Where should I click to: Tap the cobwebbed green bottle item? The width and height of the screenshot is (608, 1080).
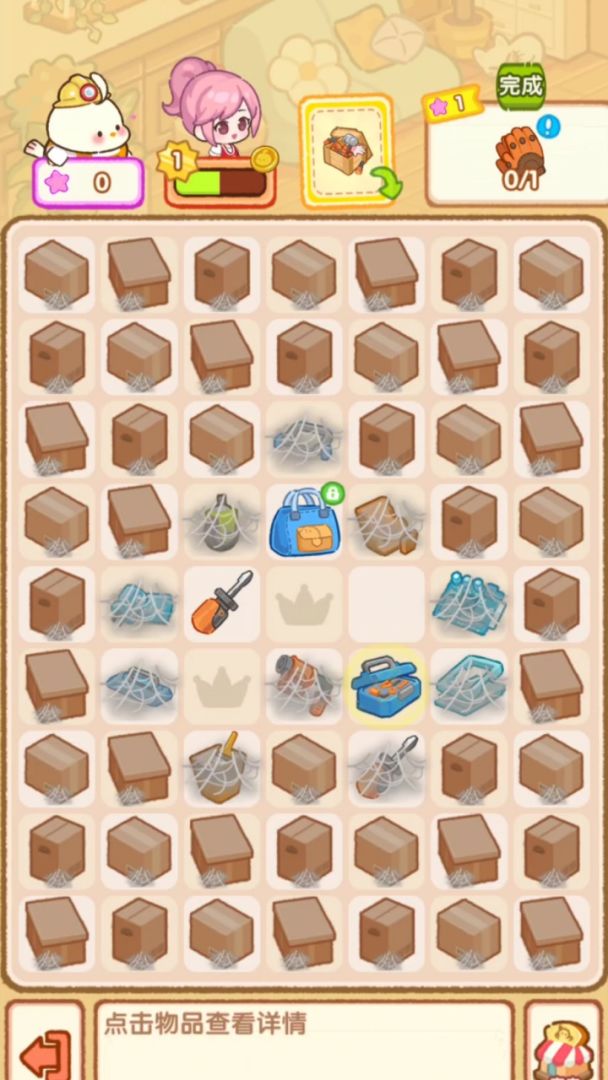pyautogui.click(x=221, y=523)
